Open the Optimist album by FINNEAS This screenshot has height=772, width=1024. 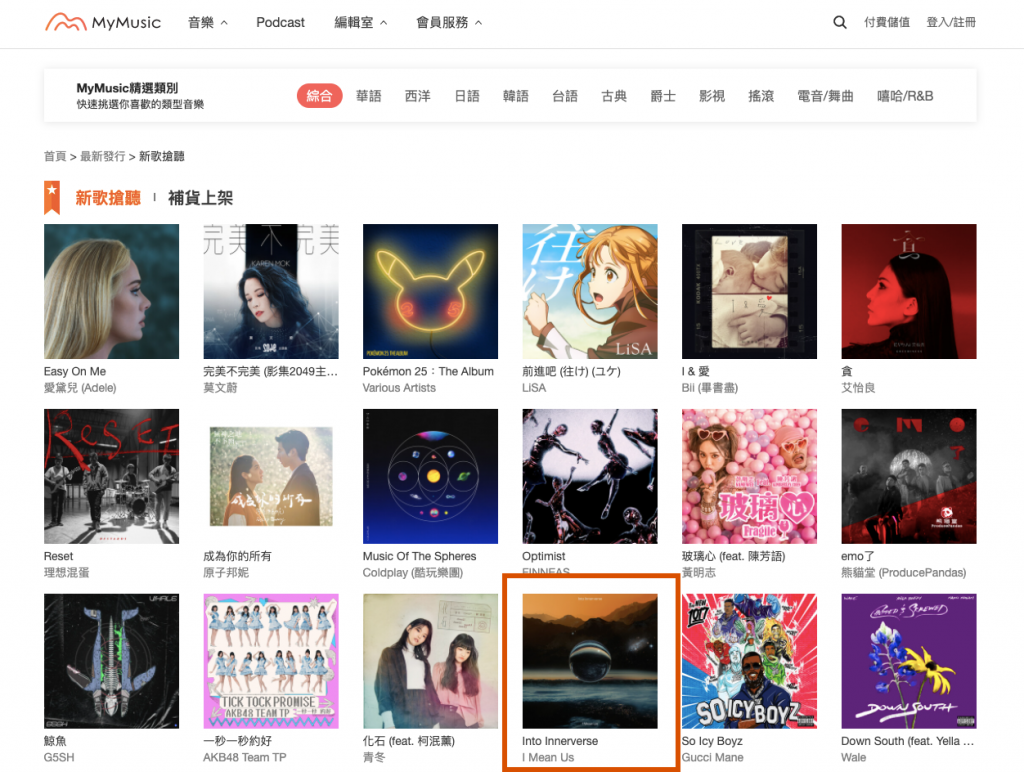pyautogui.click(x=590, y=476)
